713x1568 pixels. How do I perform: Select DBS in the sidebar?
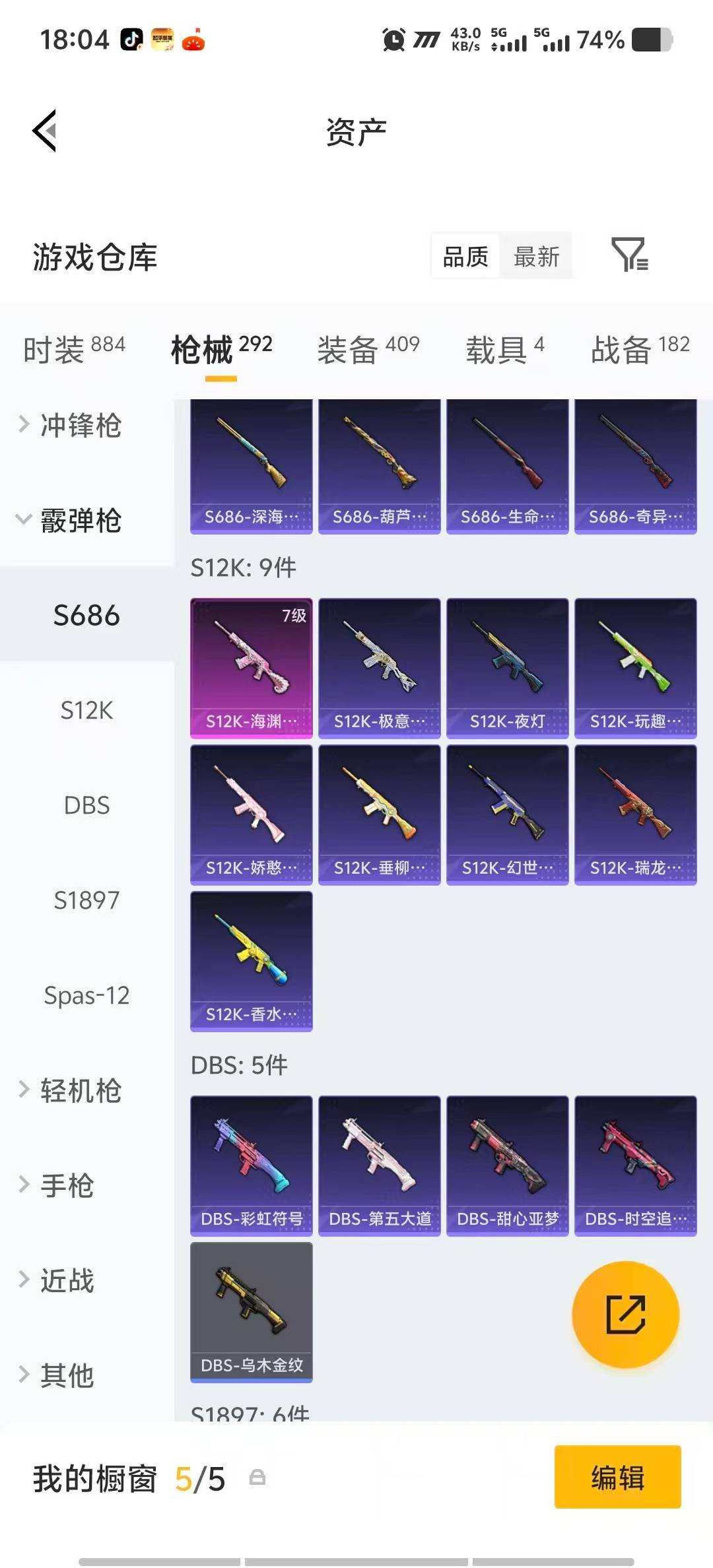[85, 806]
